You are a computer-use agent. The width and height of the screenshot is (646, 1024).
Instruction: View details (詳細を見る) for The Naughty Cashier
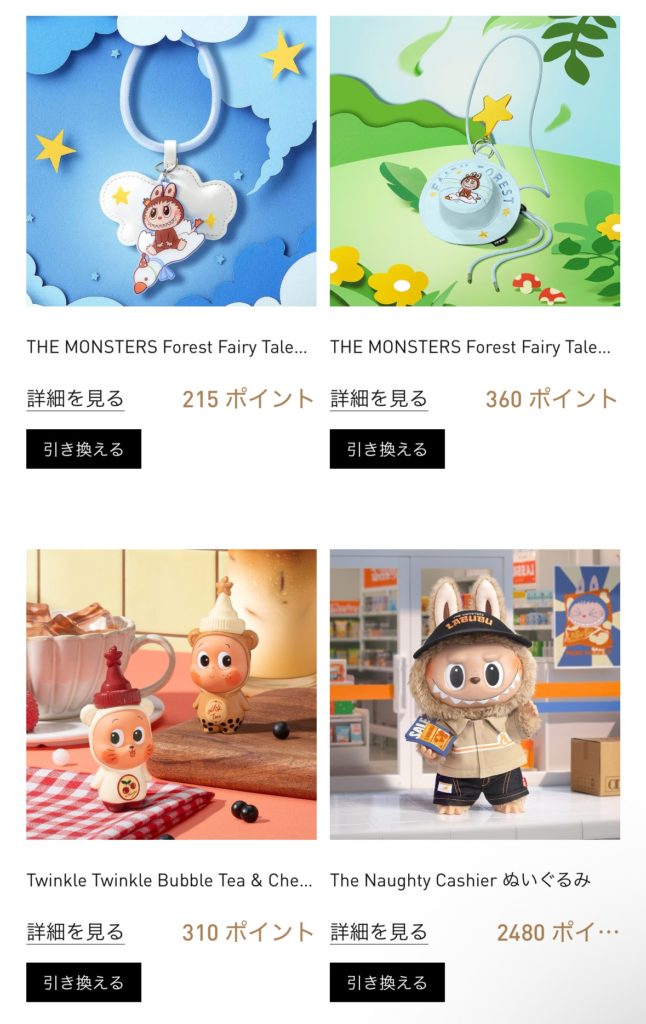(x=379, y=933)
